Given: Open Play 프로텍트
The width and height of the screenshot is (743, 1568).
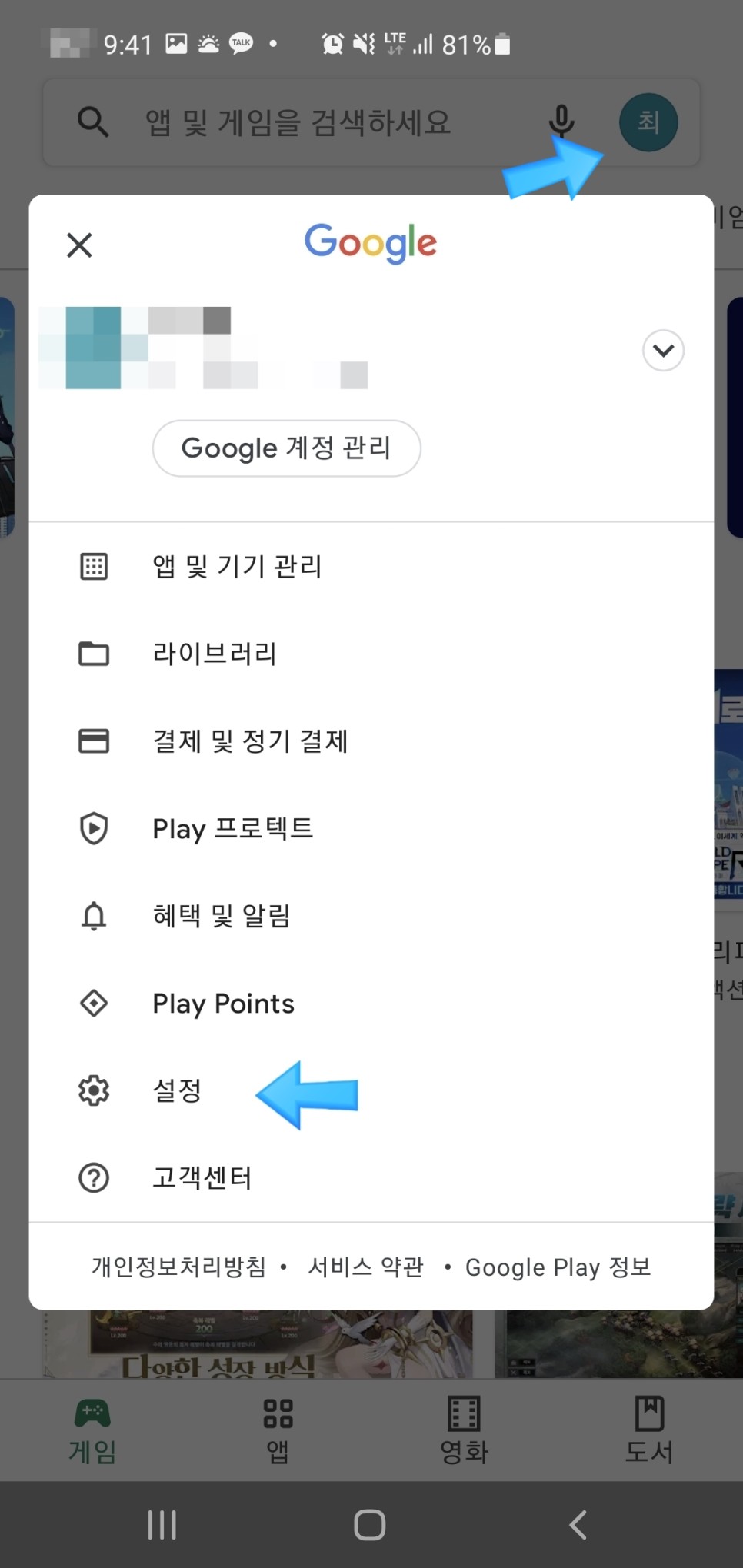Looking at the screenshot, I should 232,829.
